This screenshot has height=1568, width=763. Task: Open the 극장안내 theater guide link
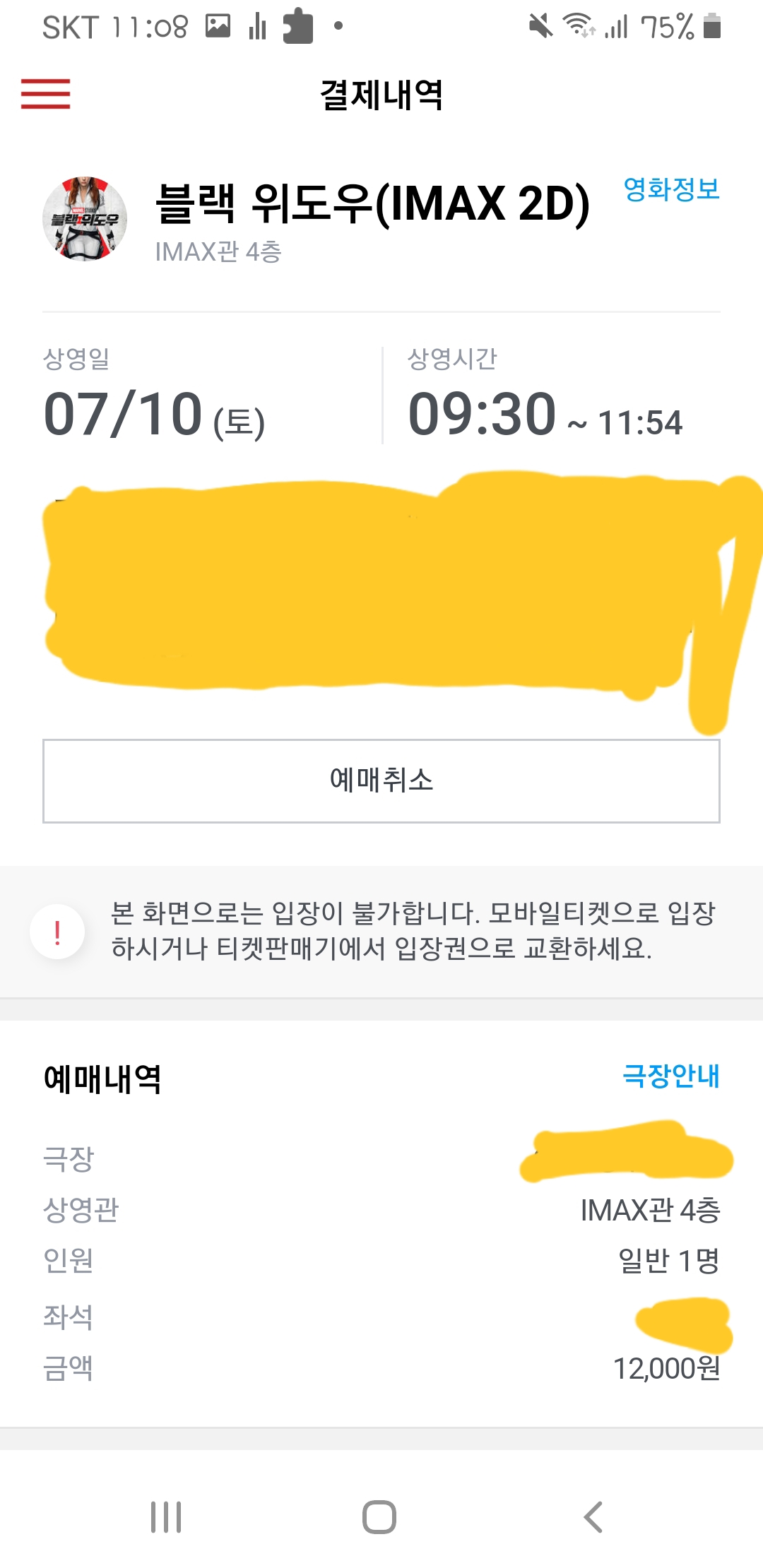671,1076
